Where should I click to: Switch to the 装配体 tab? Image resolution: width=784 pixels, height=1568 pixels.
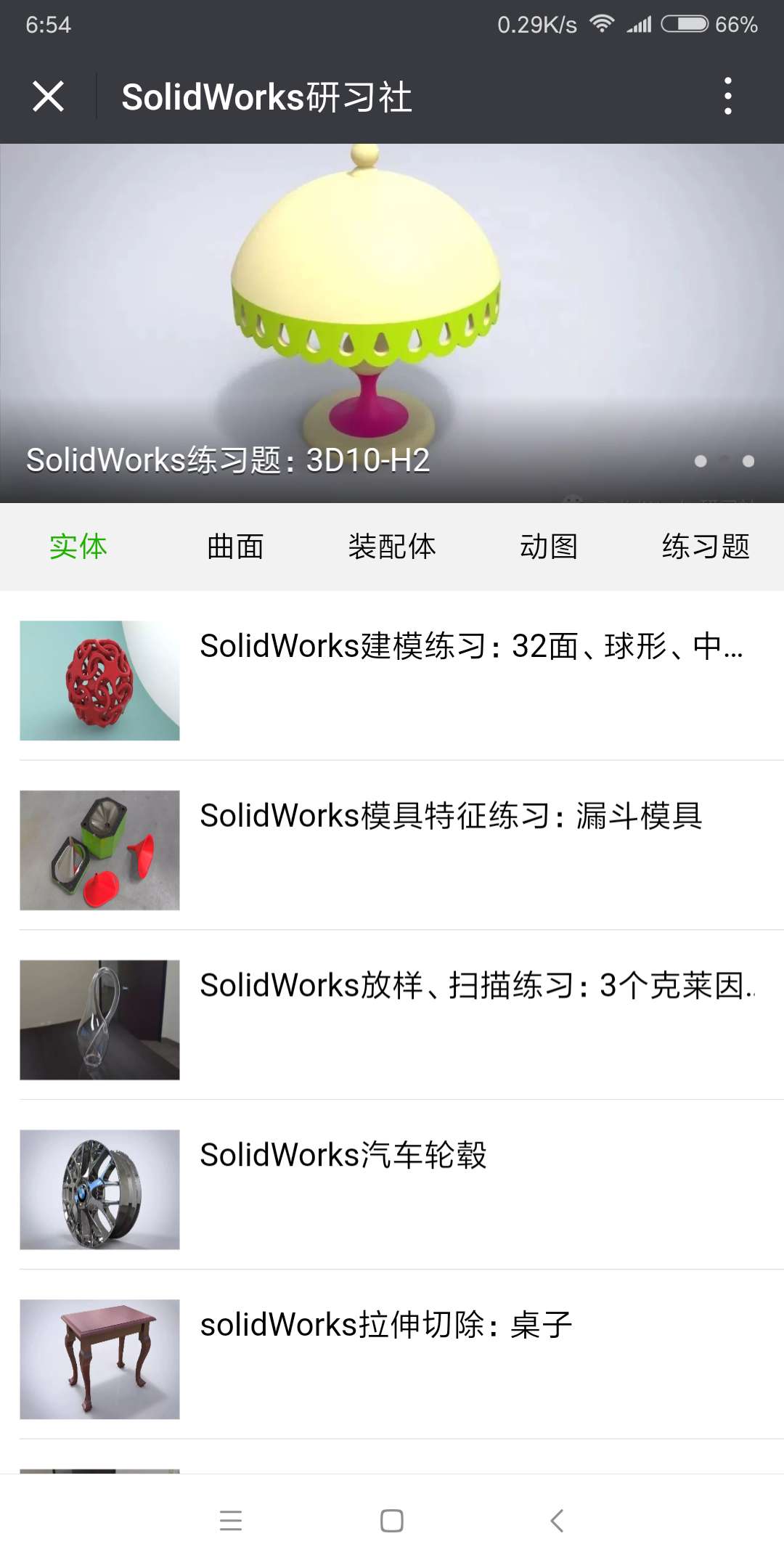click(392, 547)
